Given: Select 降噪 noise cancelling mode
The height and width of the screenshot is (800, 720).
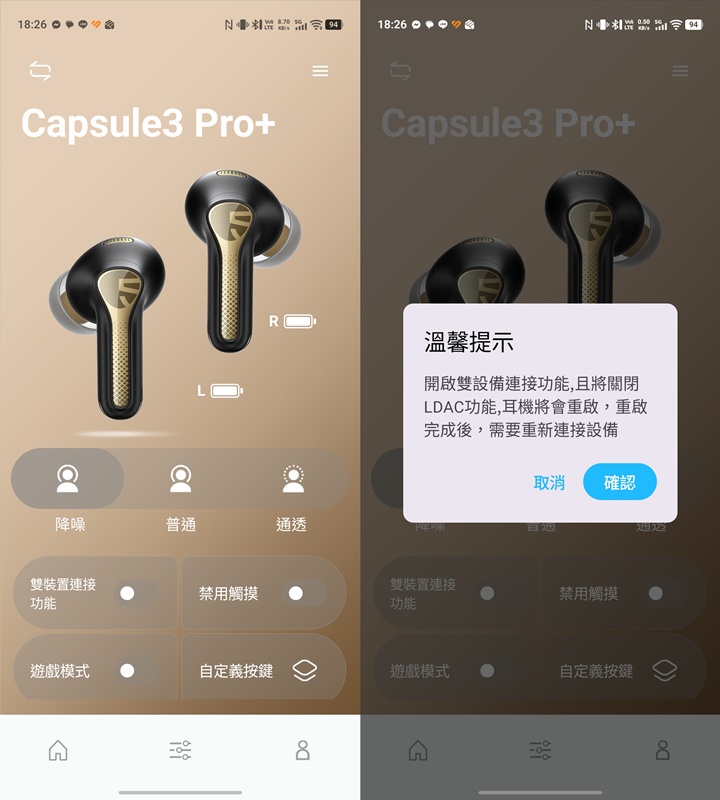Looking at the screenshot, I should 68,480.
